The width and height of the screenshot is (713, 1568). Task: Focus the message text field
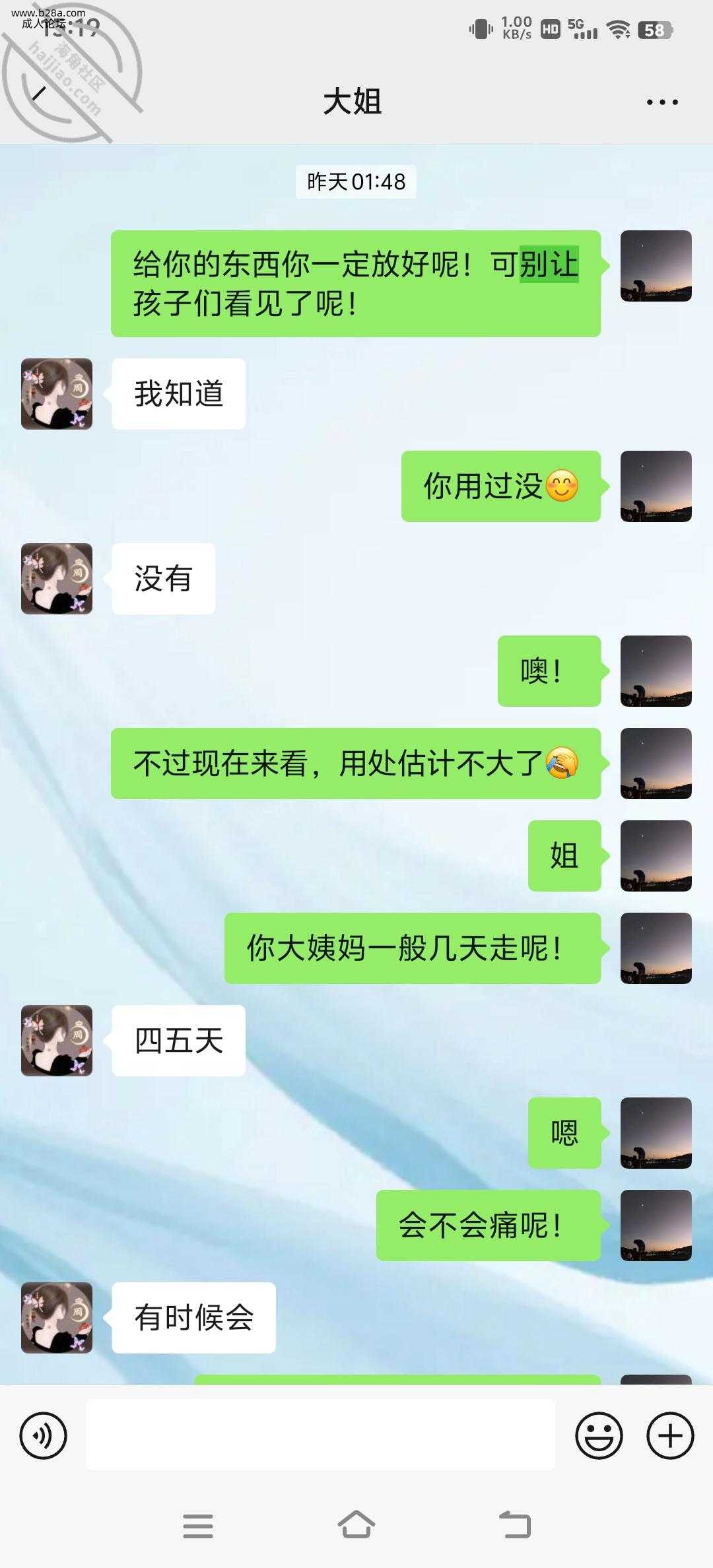pos(320,1435)
